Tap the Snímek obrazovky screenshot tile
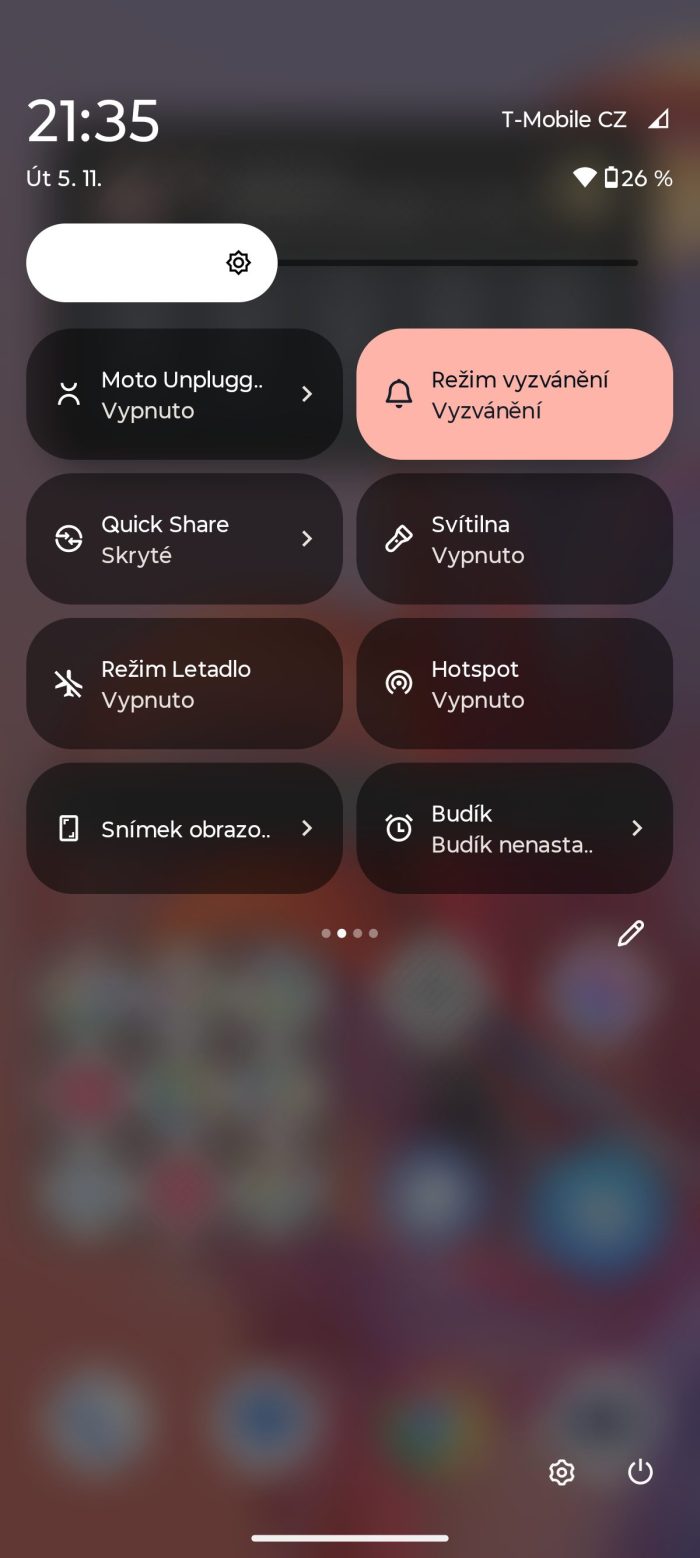The image size is (700, 1558). point(184,828)
